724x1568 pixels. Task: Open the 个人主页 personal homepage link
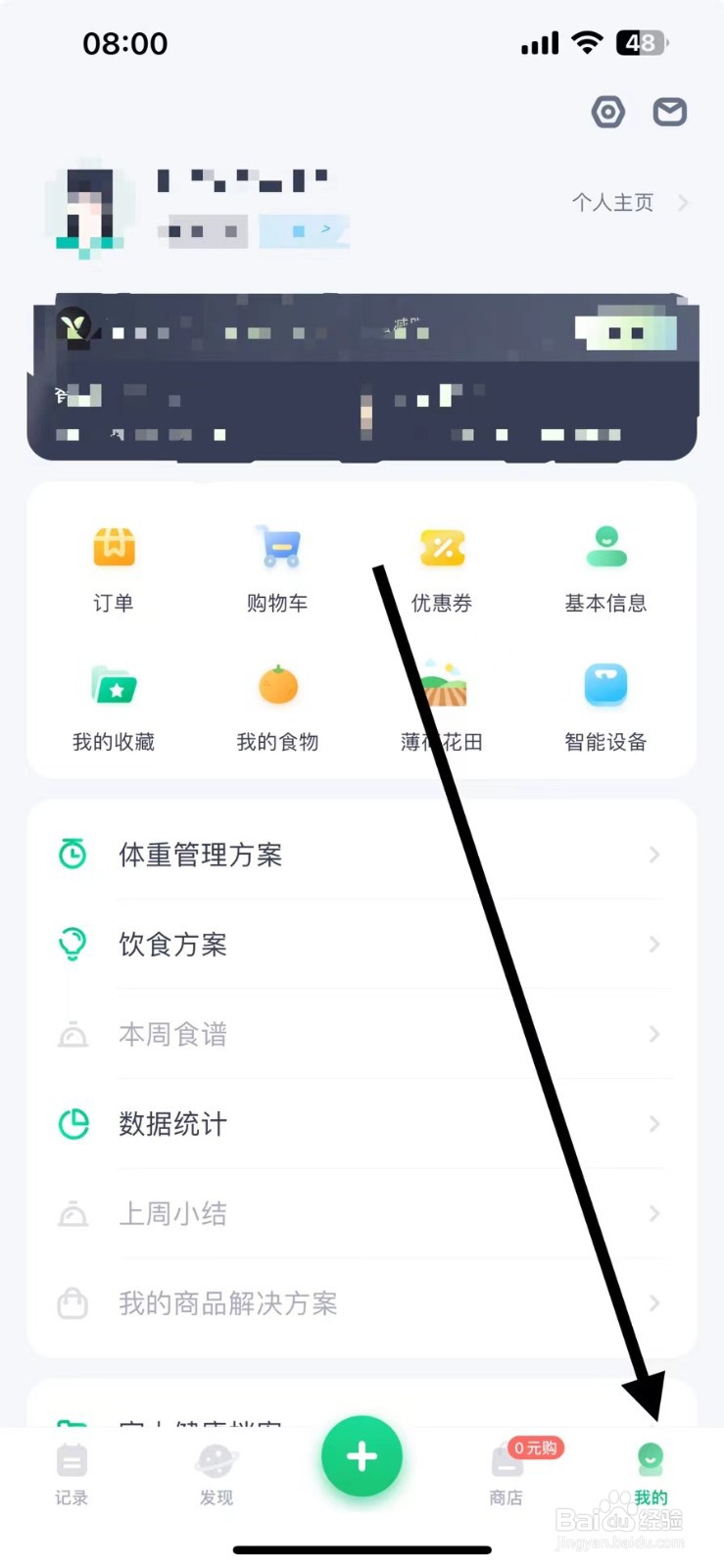click(612, 203)
